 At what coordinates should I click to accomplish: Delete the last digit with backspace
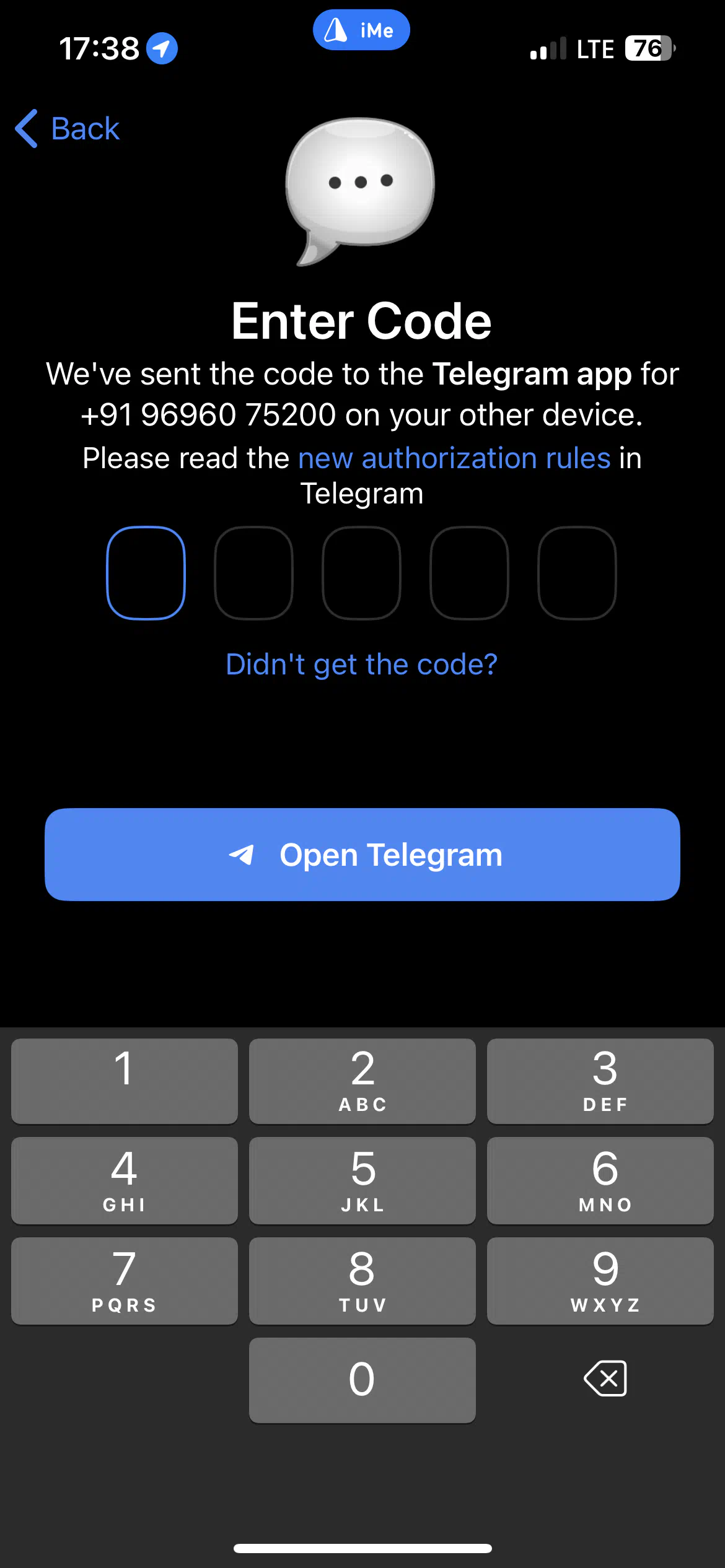click(605, 1379)
